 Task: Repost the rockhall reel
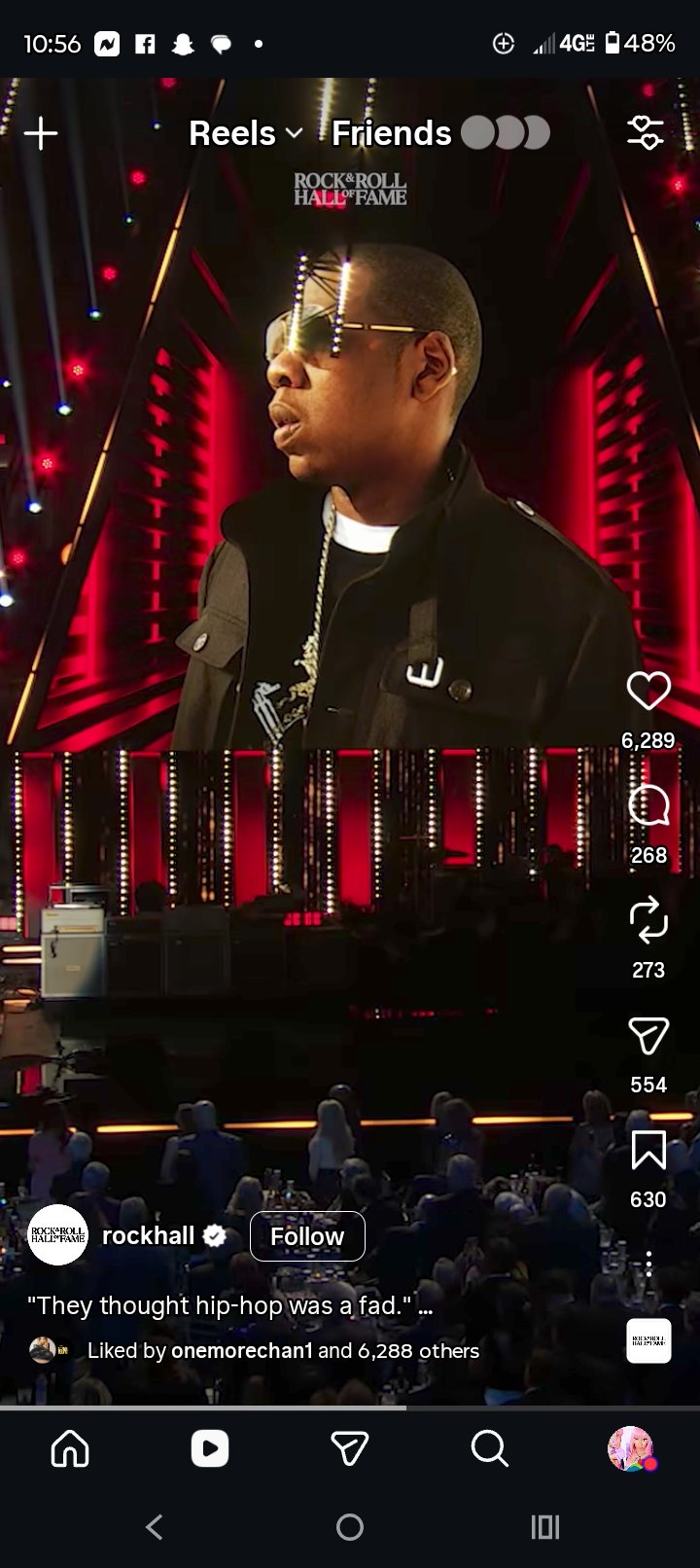tap(648, 920)
